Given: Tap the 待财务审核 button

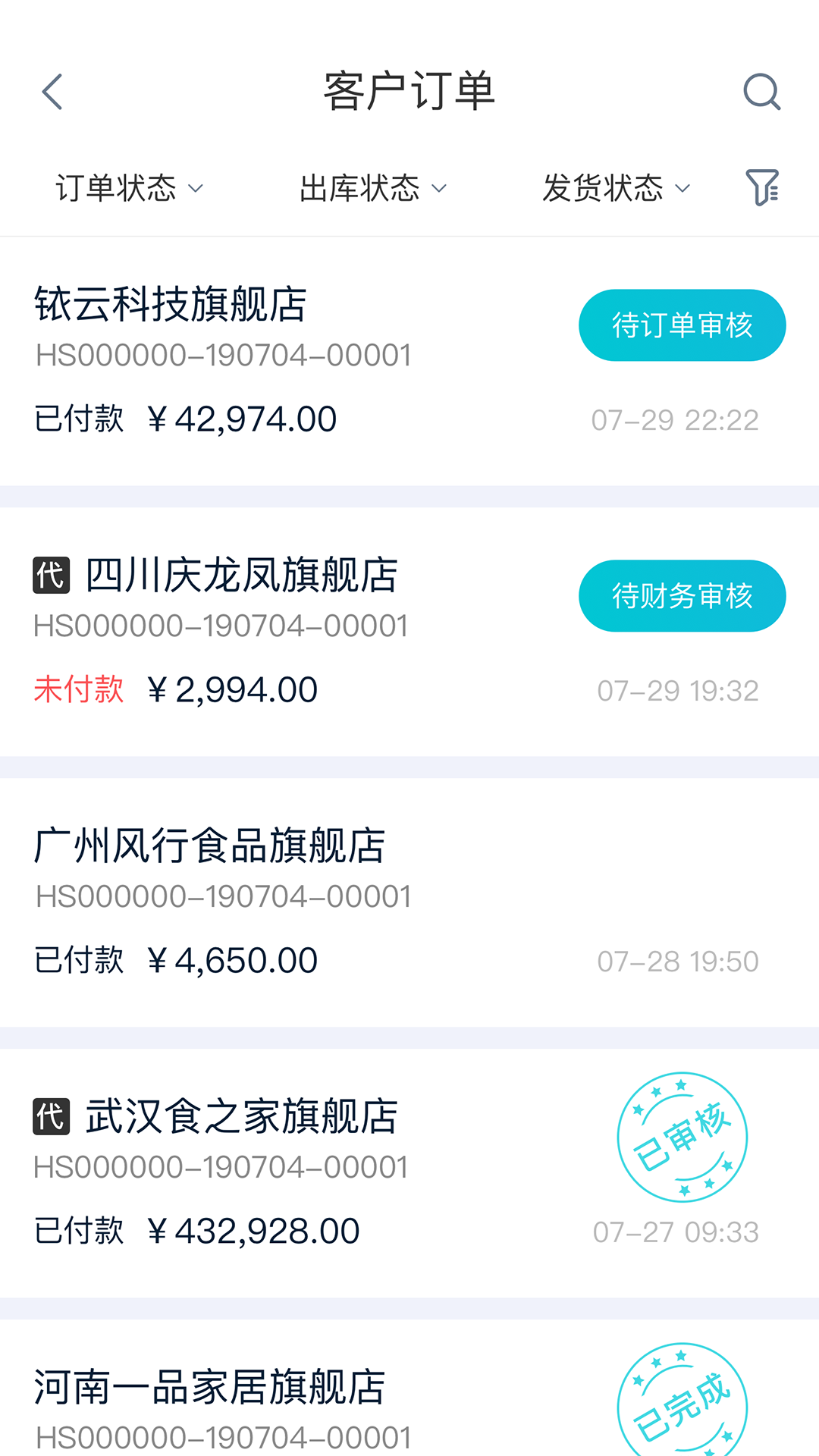Looking at the screenshot, I should point(682,596).
